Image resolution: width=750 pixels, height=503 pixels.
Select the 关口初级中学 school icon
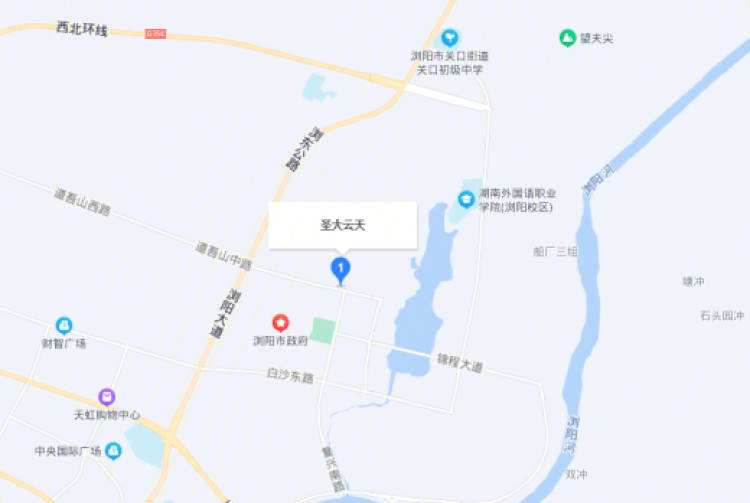[x=450, y=38]
